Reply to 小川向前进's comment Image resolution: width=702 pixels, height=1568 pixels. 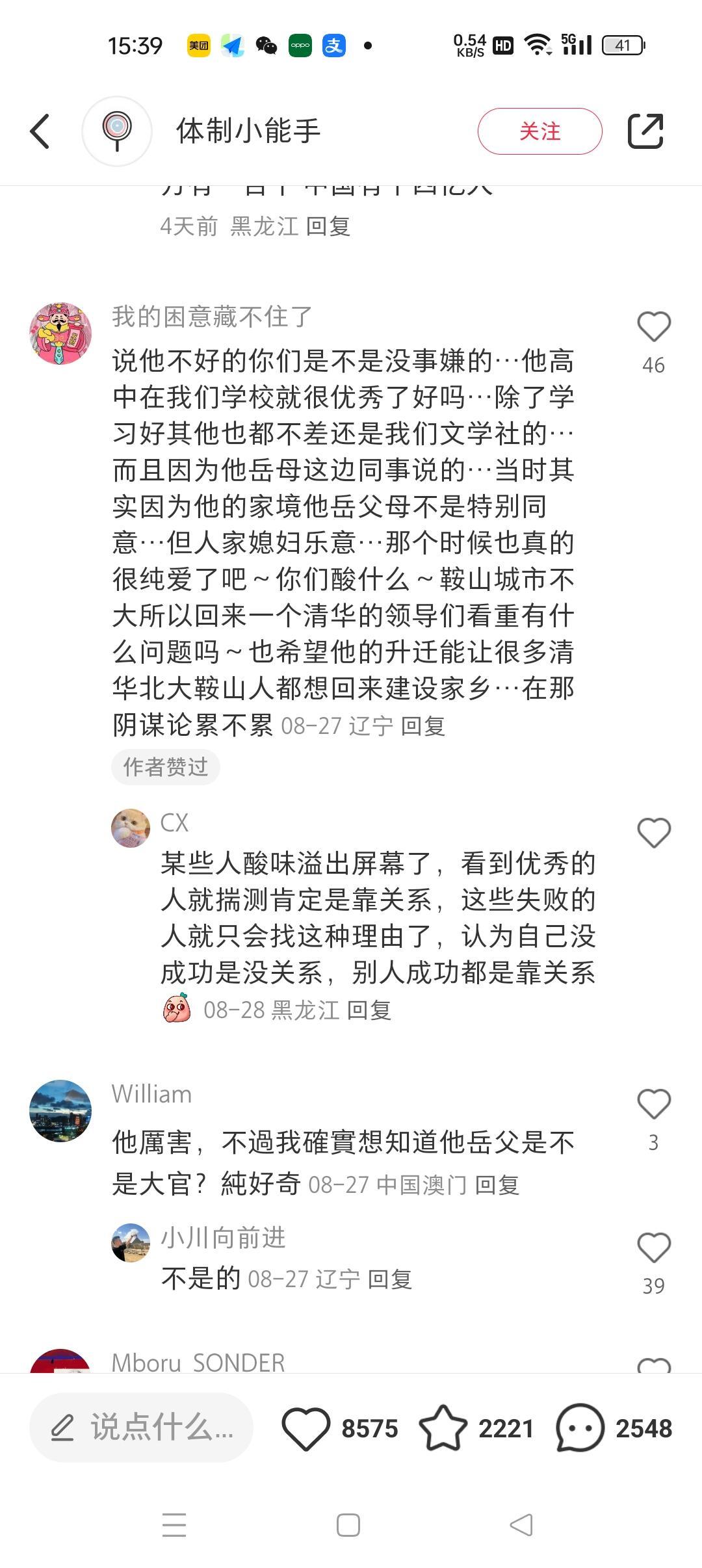(390, 1279)
